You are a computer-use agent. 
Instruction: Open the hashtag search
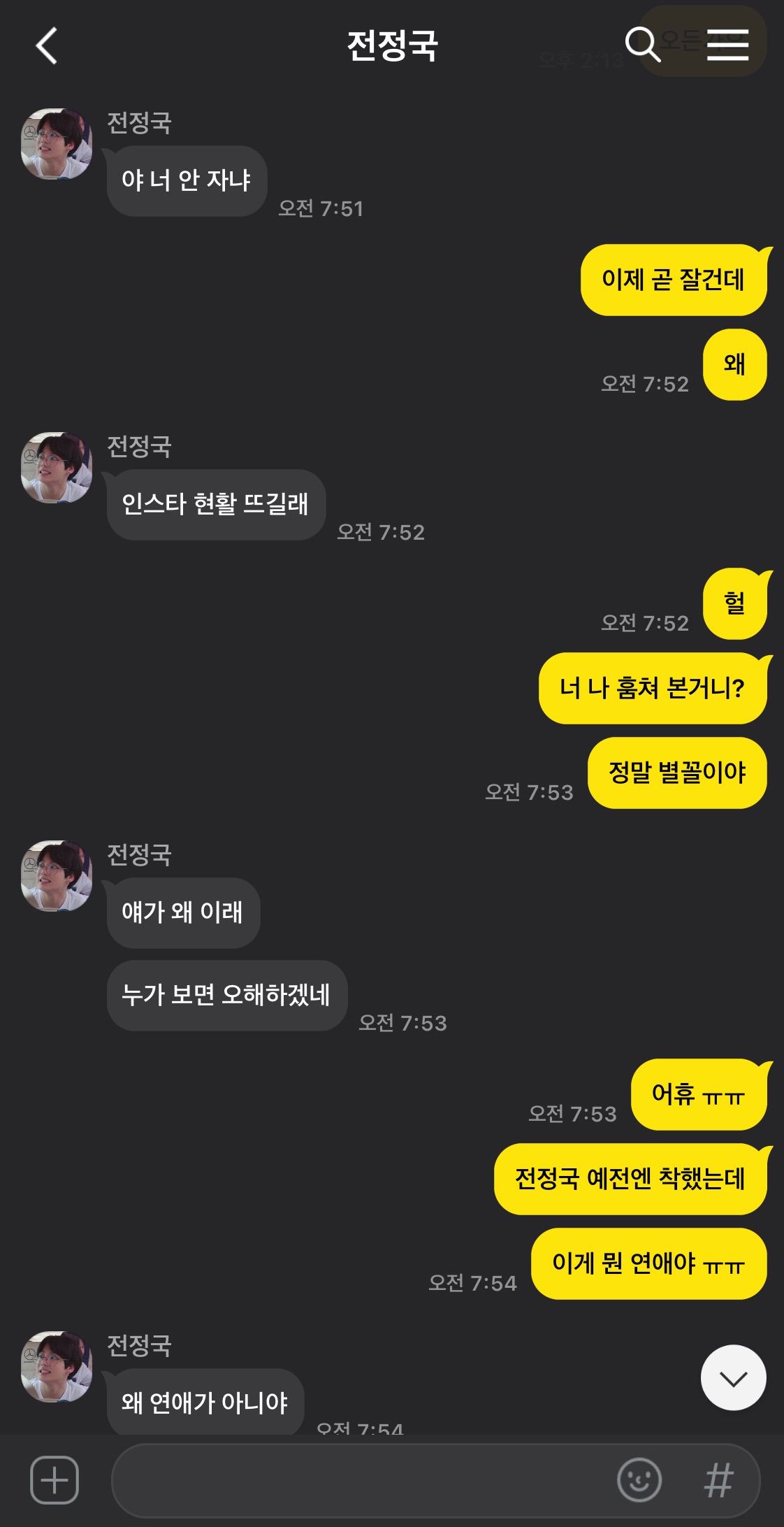click(719, 1480)
